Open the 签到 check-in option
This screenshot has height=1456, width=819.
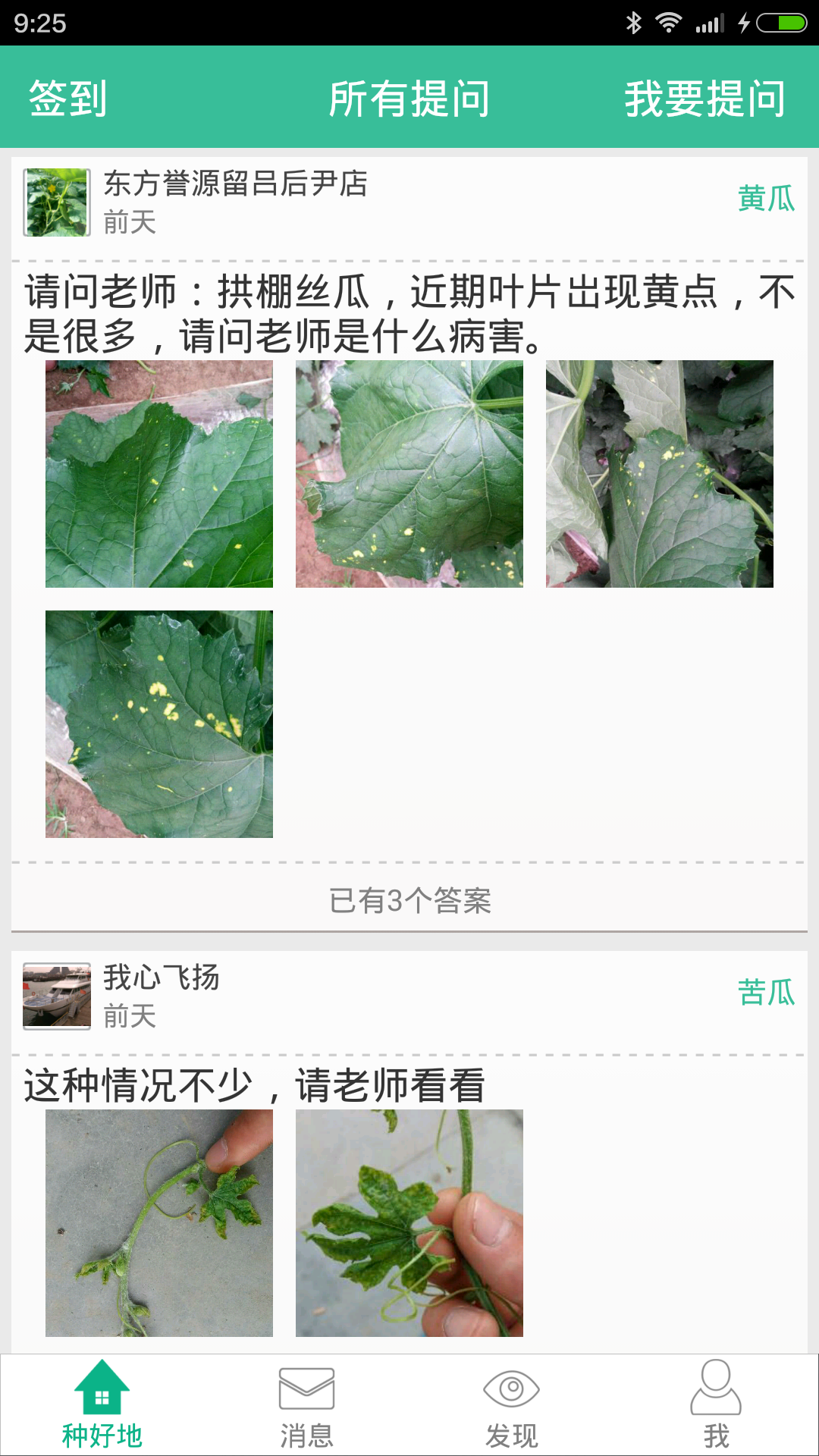coord(67,97)
